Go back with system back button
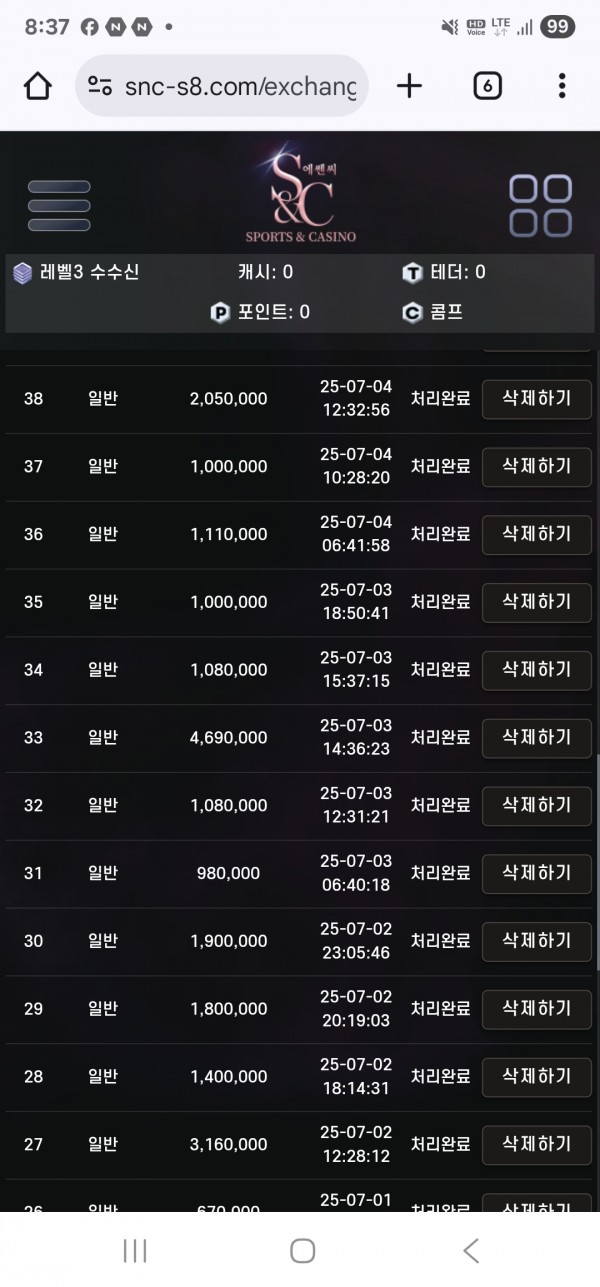 [x=470, y=1250]
